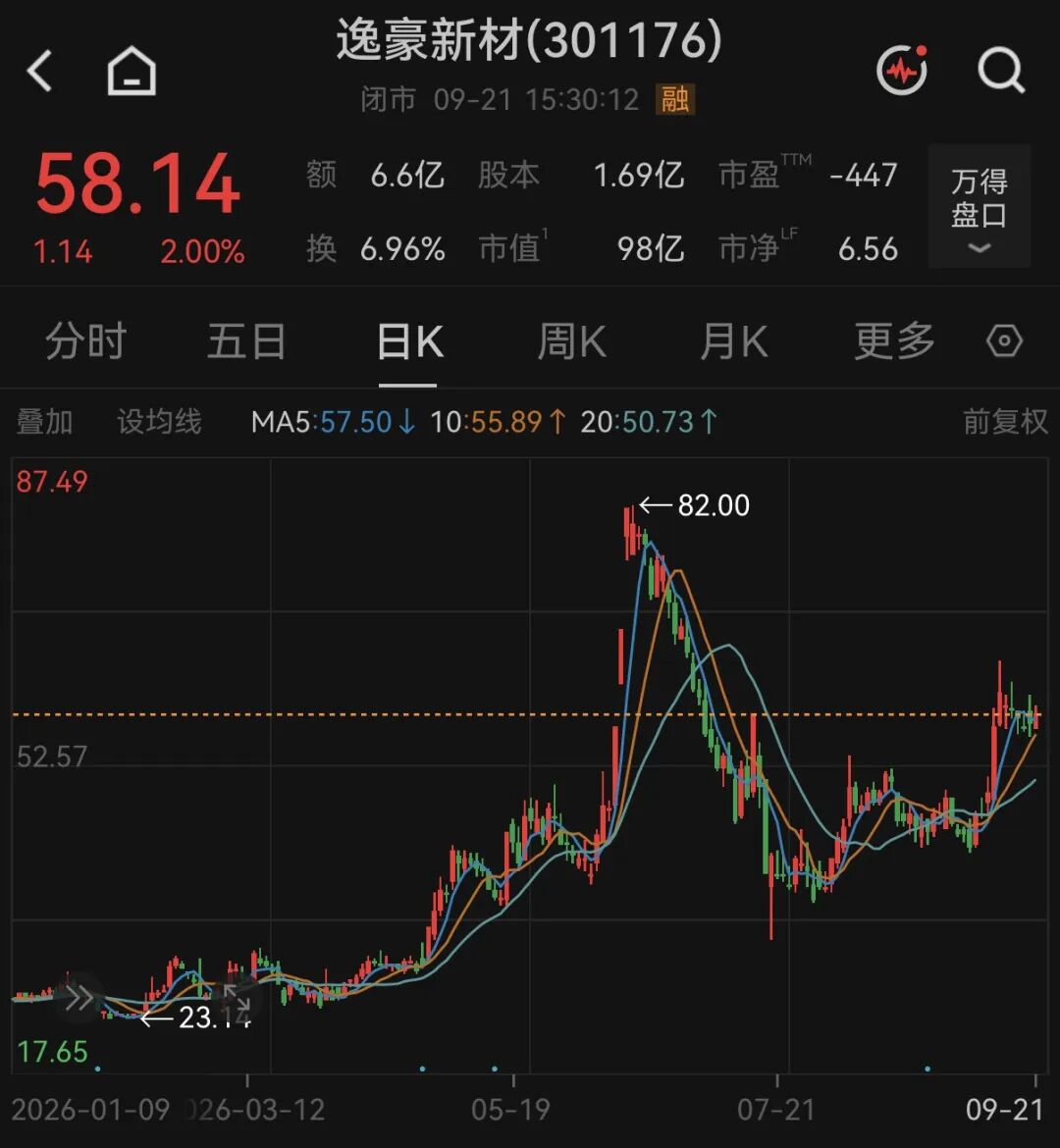Viewport: 1060px width, 1148px height.
Task: Open chart settings hexagon icon
Action: [1004, 341]
